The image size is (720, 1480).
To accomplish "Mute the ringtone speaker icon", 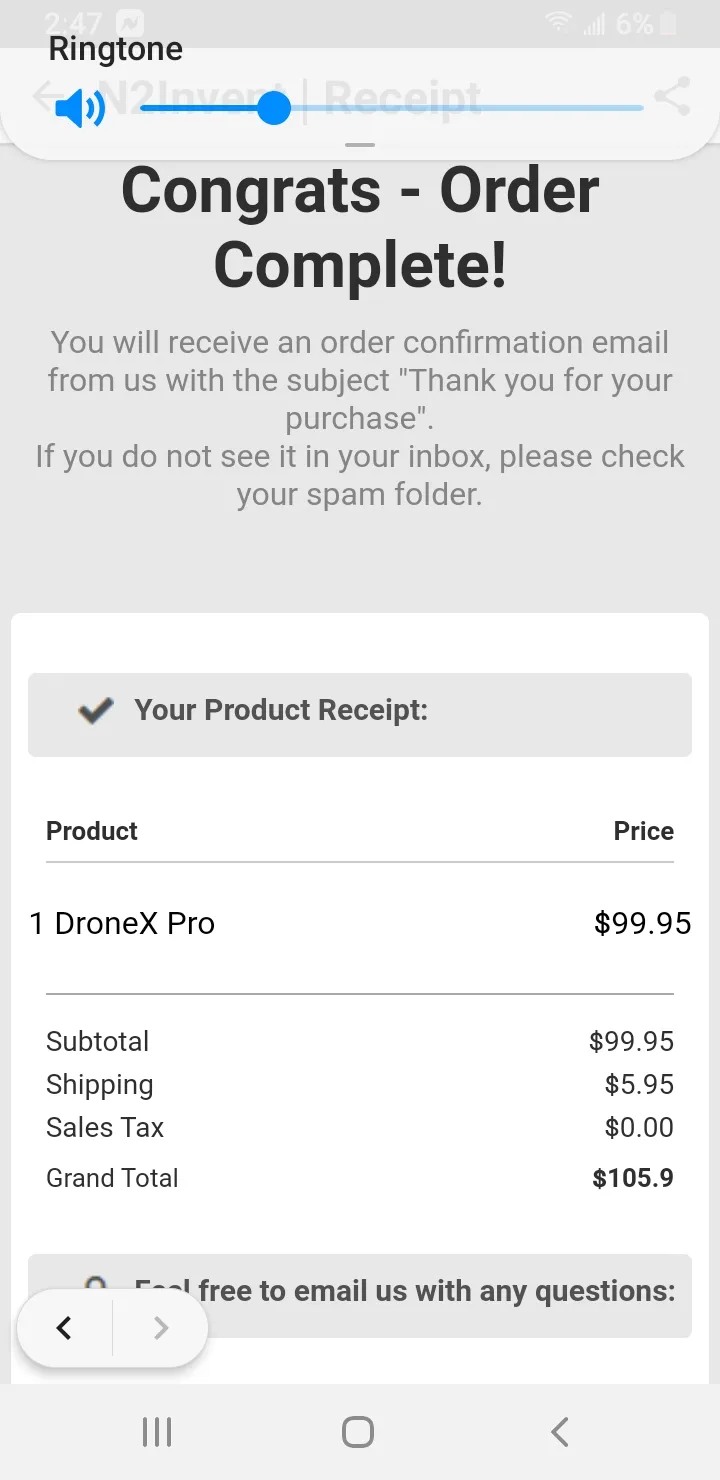I will click(x=80, y=108).
